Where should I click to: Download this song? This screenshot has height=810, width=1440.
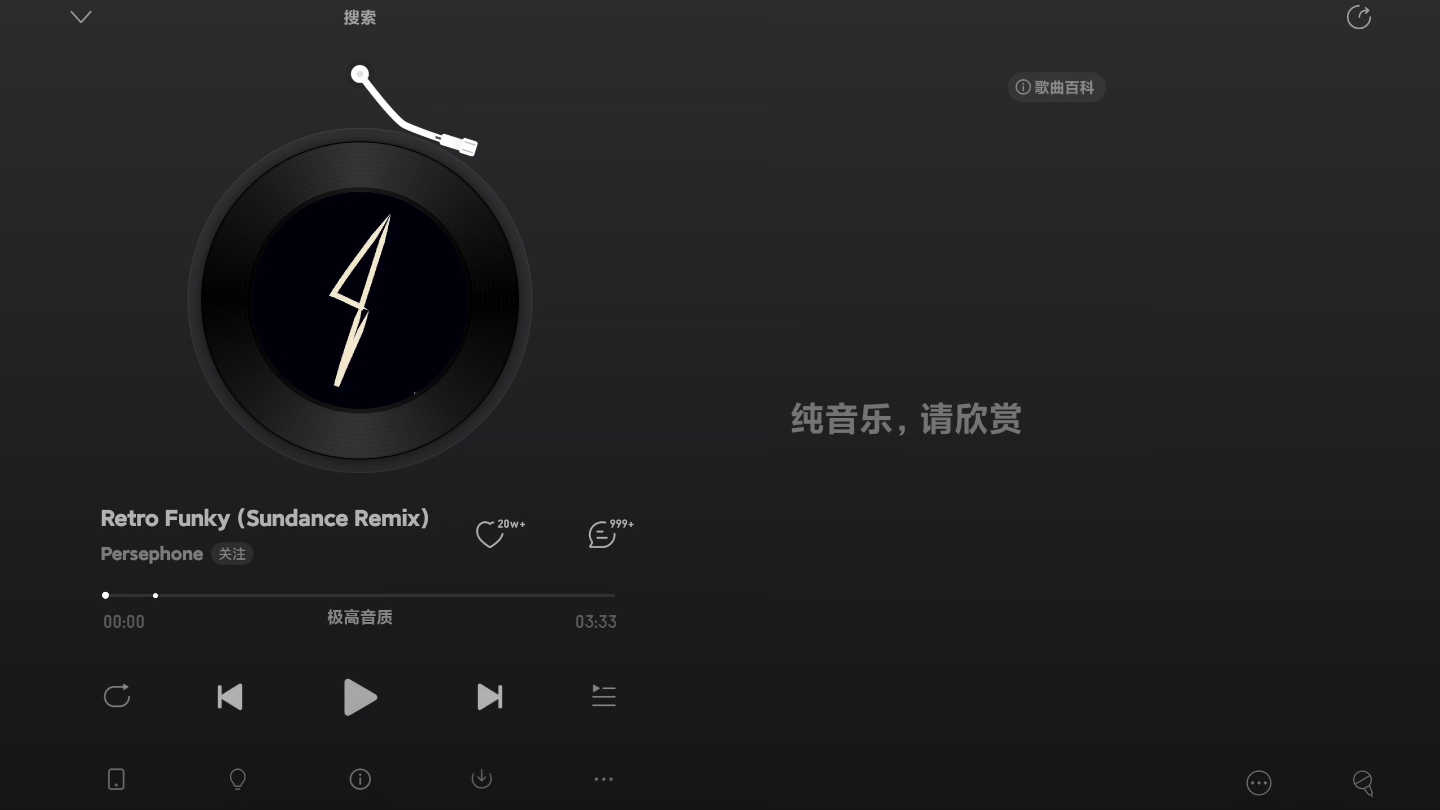click(x=481, y=779)
